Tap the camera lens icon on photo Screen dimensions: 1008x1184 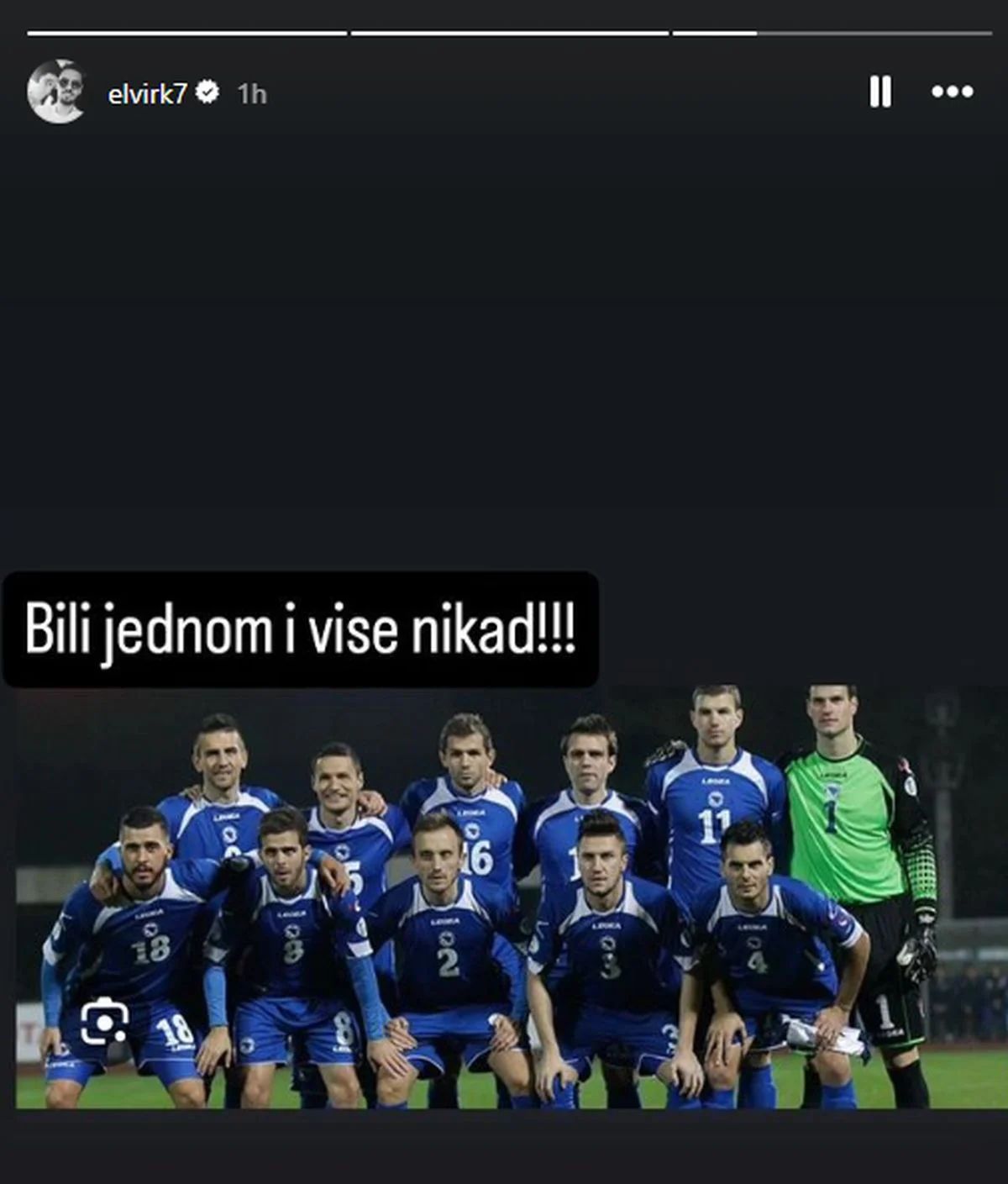coord(104,1023)
